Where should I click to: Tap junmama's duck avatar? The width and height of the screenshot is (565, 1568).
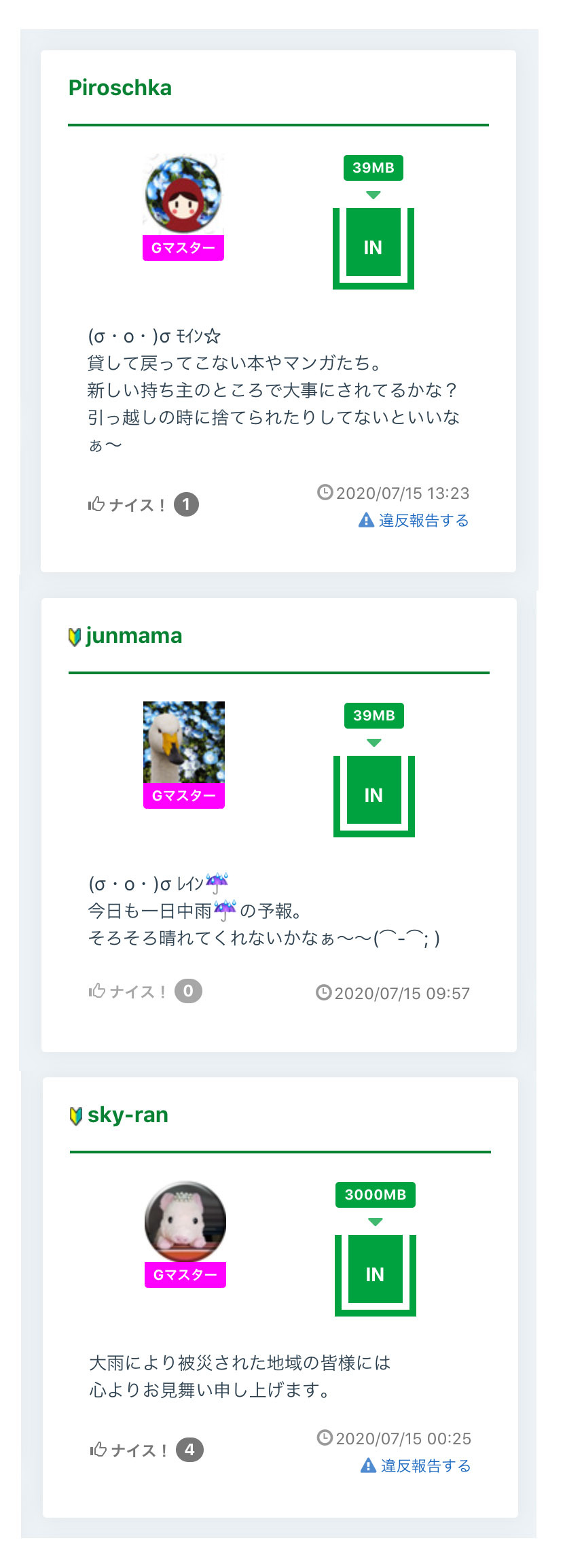pyautogui.click(x=184, y=742)
